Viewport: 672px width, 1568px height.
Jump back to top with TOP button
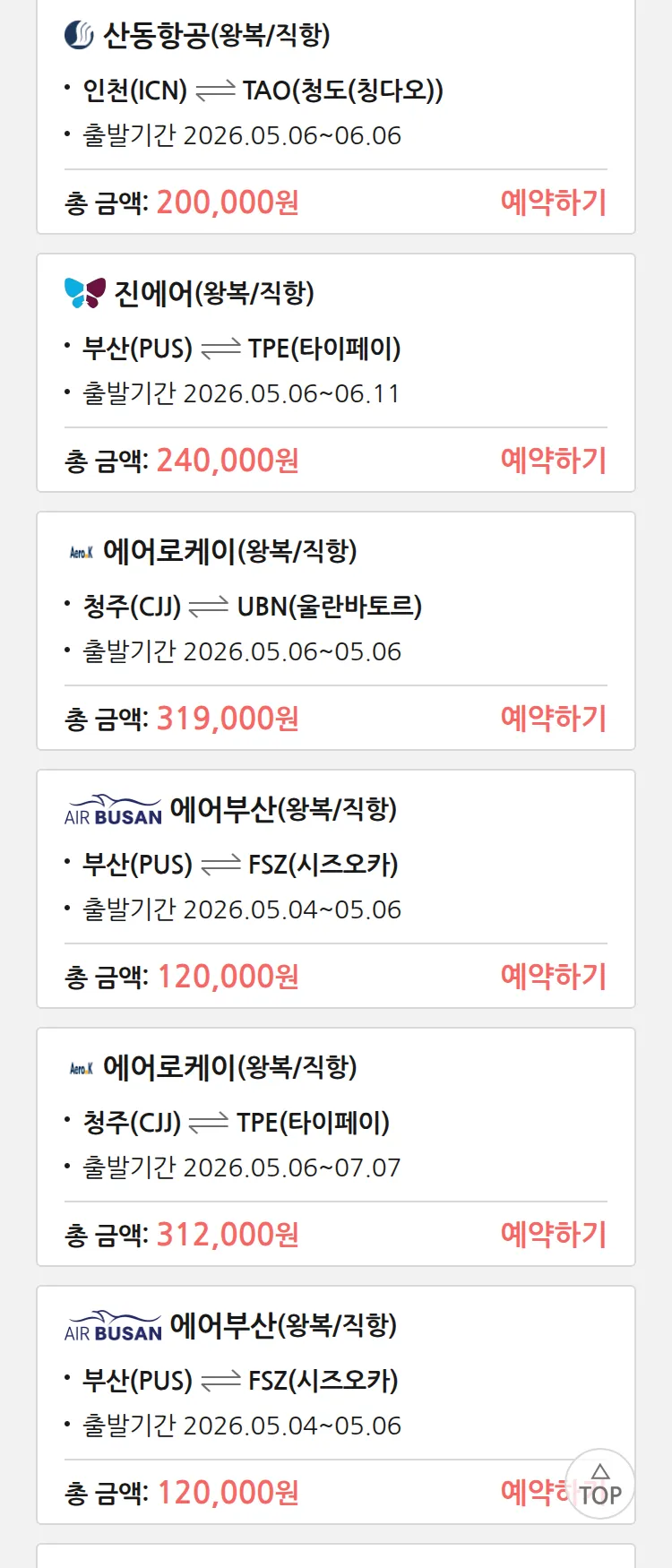(600, 1485)
